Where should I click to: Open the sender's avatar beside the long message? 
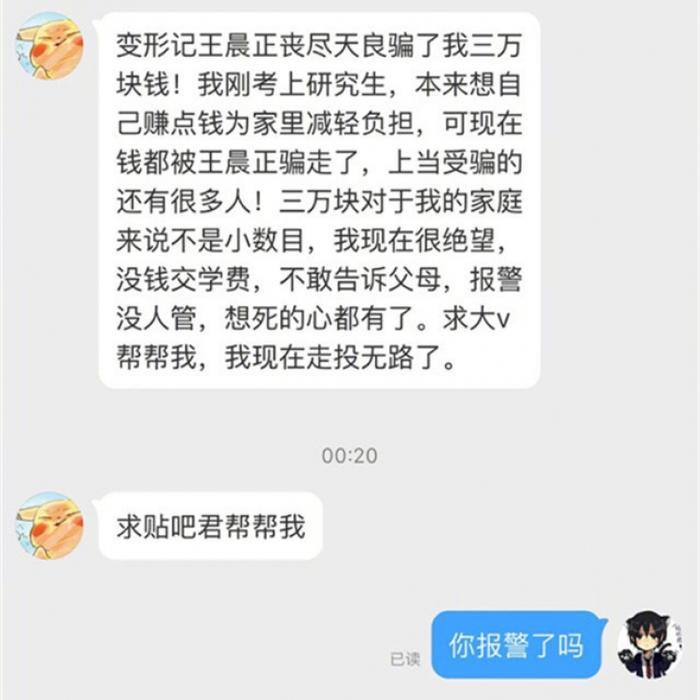(x=50, y=47)
